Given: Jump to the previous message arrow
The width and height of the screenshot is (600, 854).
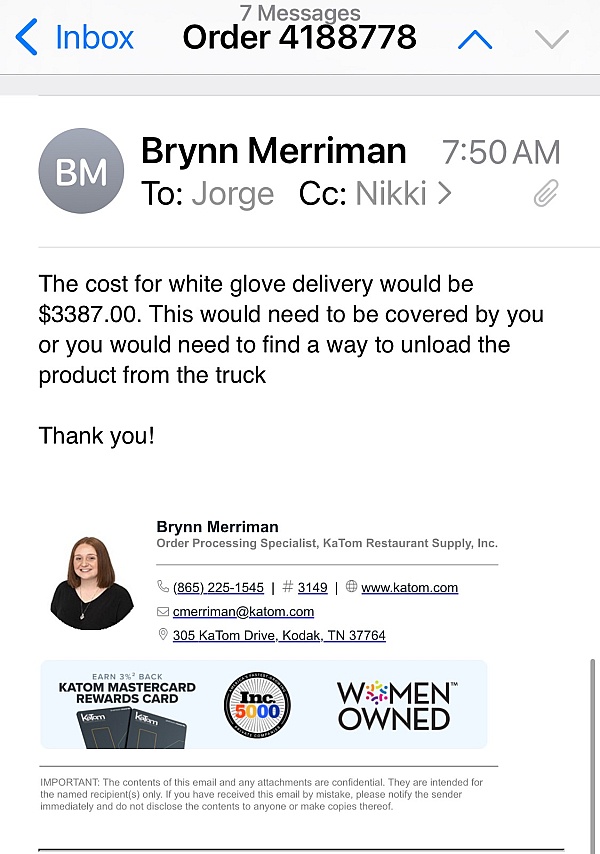Looking at the screenshot, I should click(x=475, y=40).
